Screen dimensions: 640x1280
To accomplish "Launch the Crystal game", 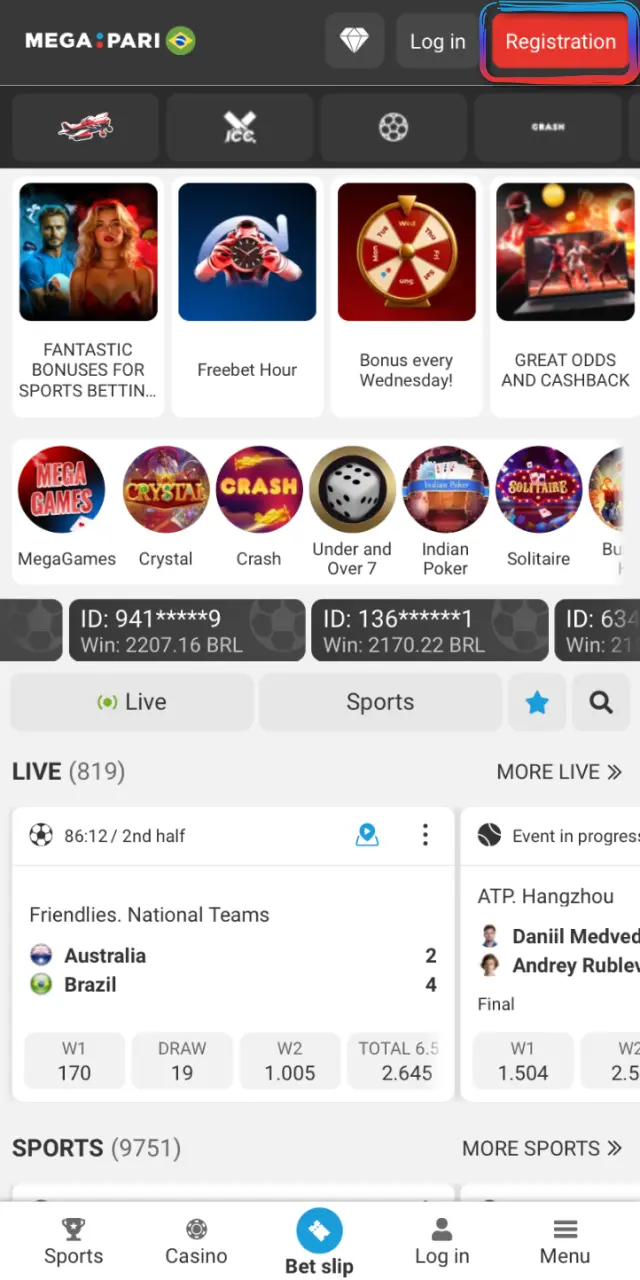I will tap(166, 508).
